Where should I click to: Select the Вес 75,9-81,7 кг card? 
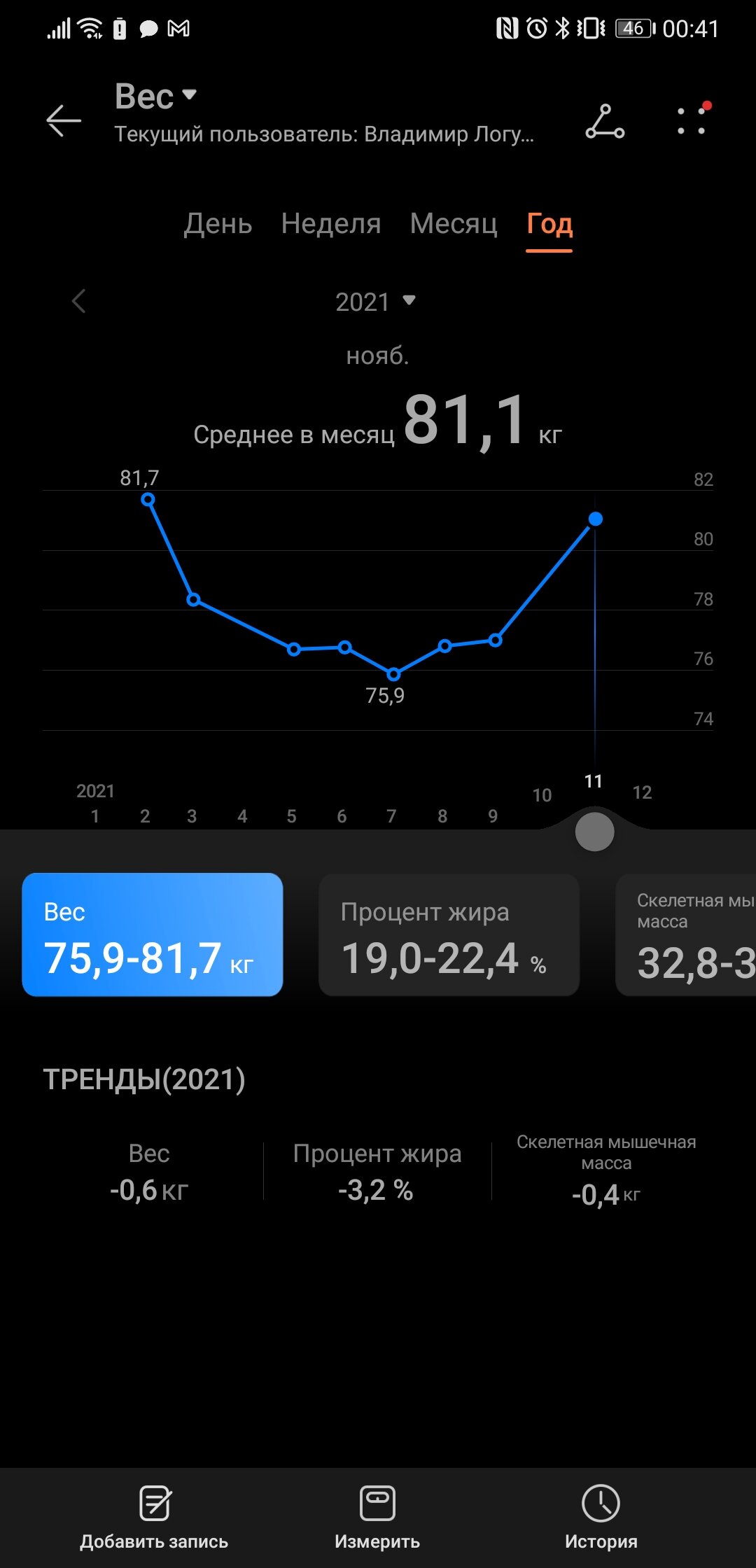[x=153, y=934]
